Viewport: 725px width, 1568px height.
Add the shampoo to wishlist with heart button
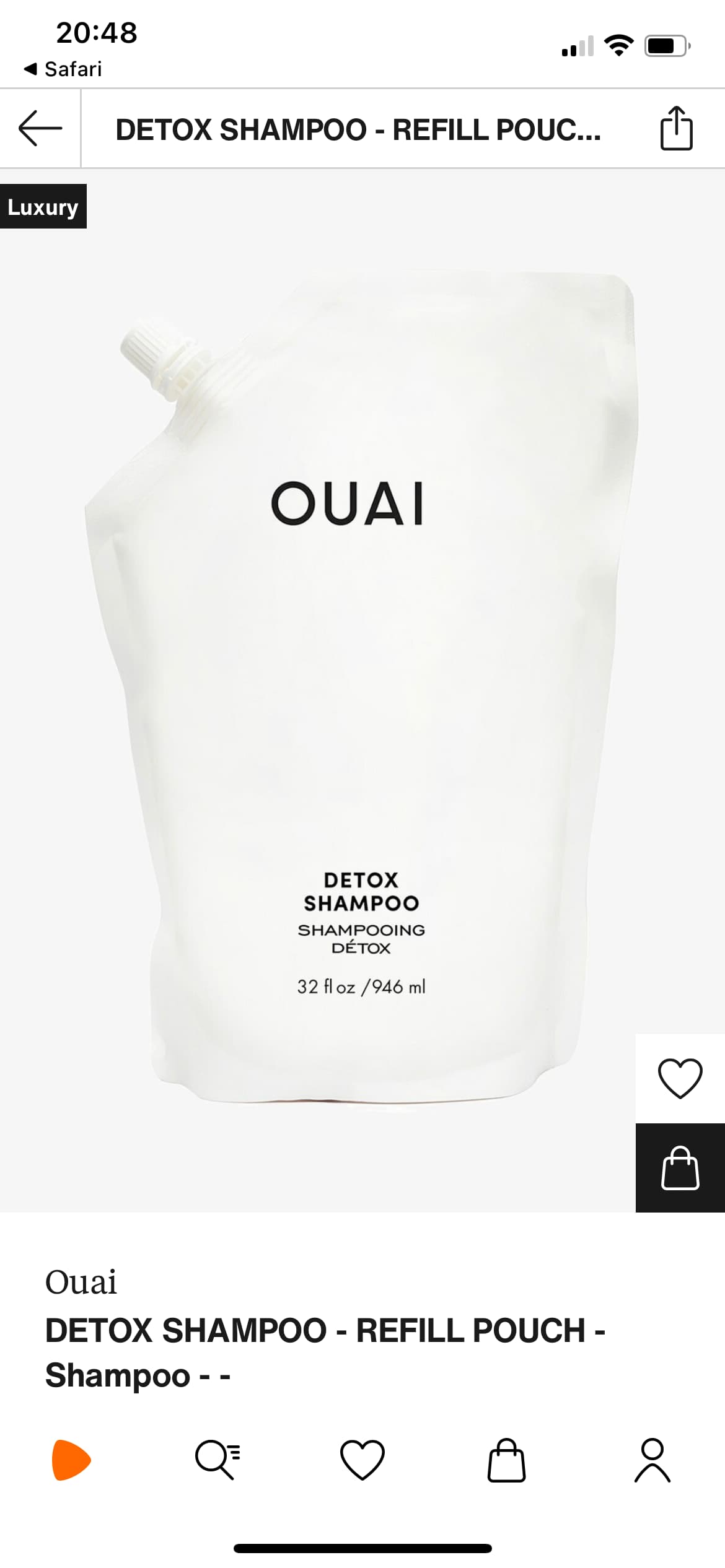(x=680, y=1078)
